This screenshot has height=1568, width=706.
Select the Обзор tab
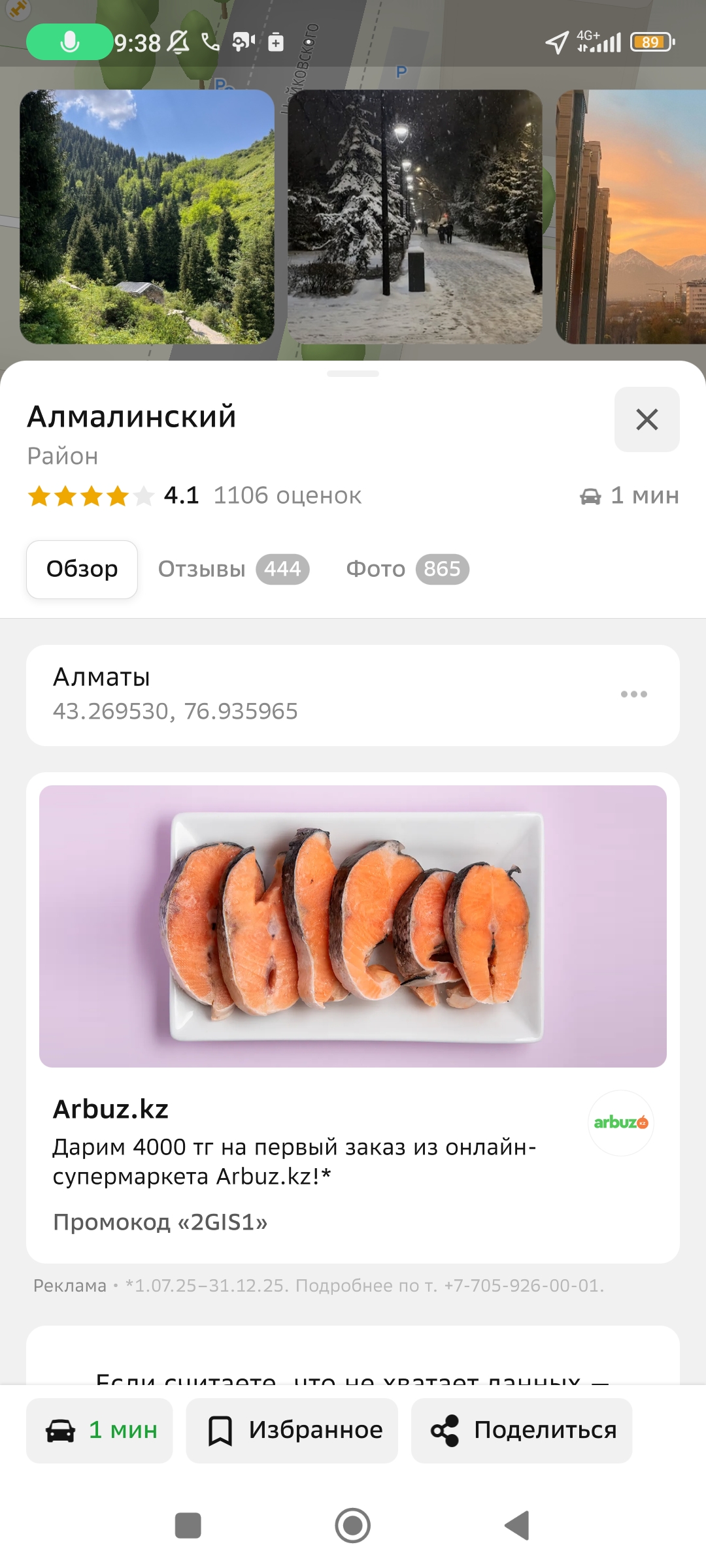[82, 569]
